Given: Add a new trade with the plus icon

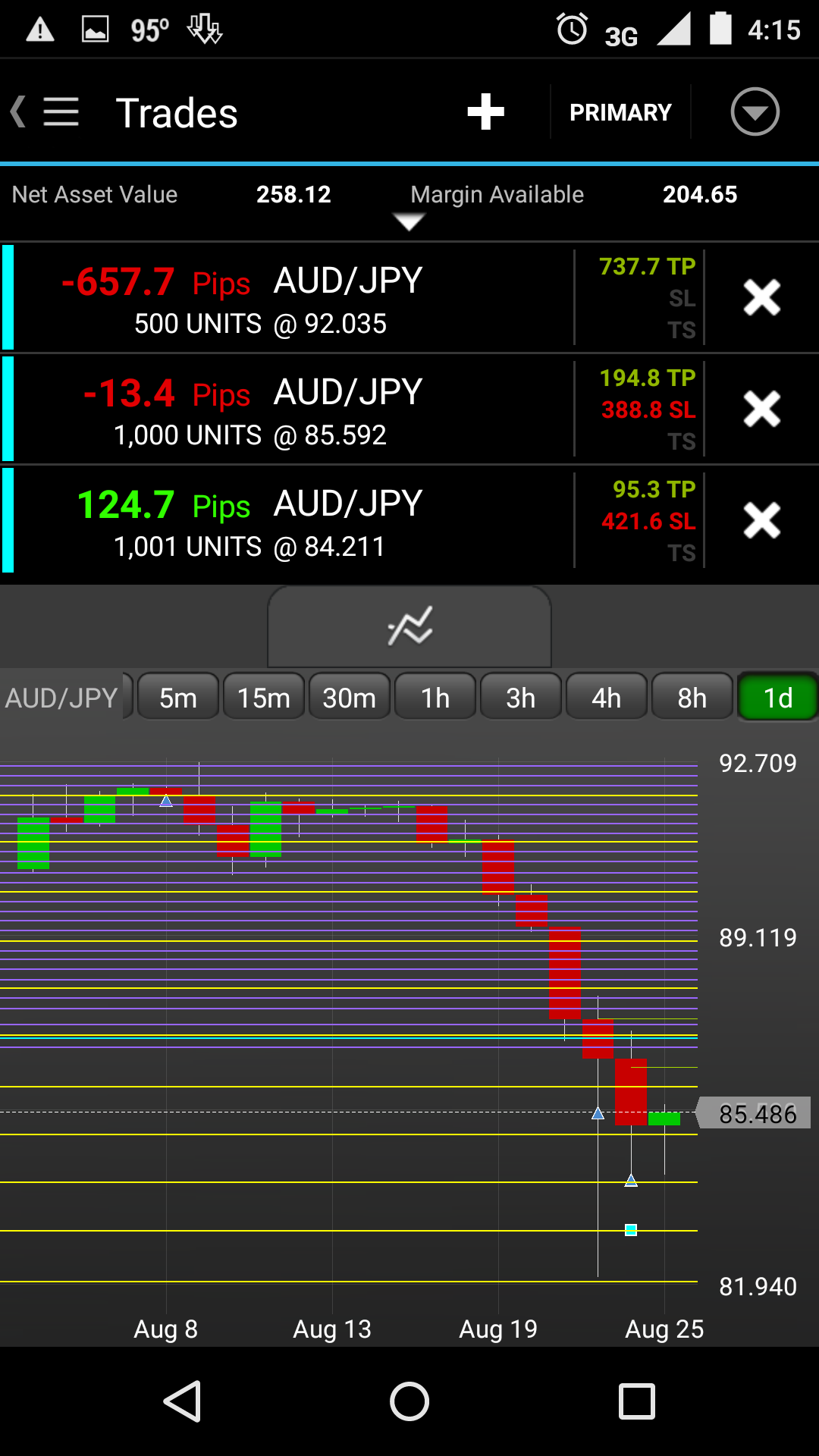Looking at the screenshot, I should point(485,112).
